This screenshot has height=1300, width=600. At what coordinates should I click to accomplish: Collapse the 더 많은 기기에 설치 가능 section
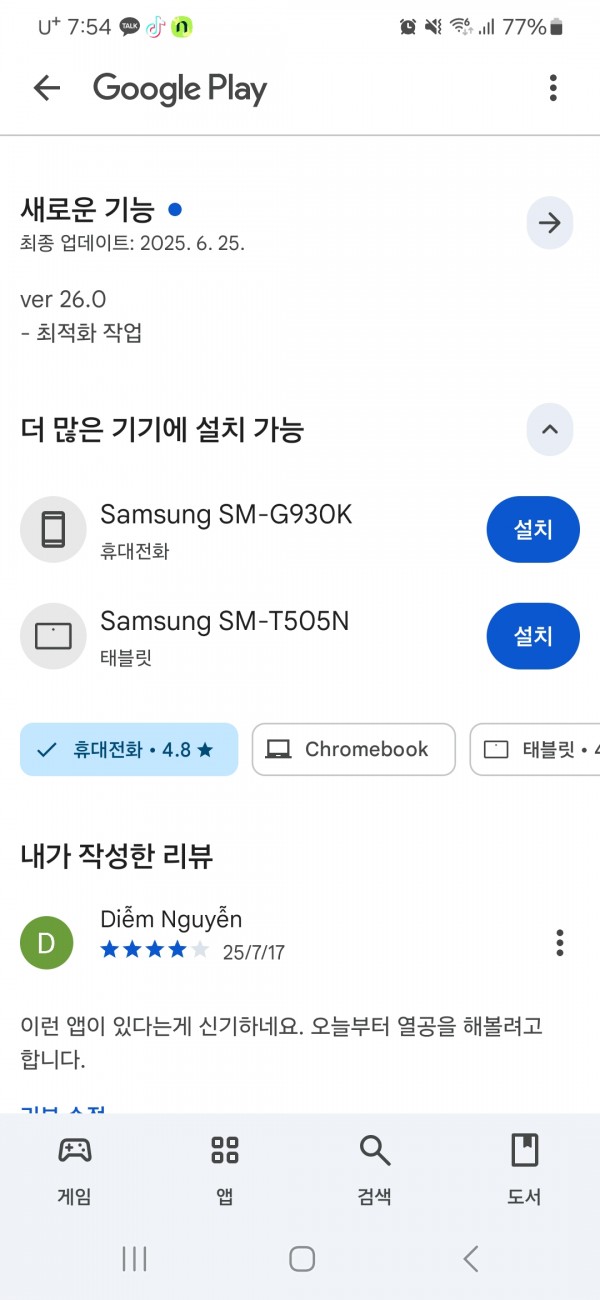pyautogui.click(x=550, y=430)
